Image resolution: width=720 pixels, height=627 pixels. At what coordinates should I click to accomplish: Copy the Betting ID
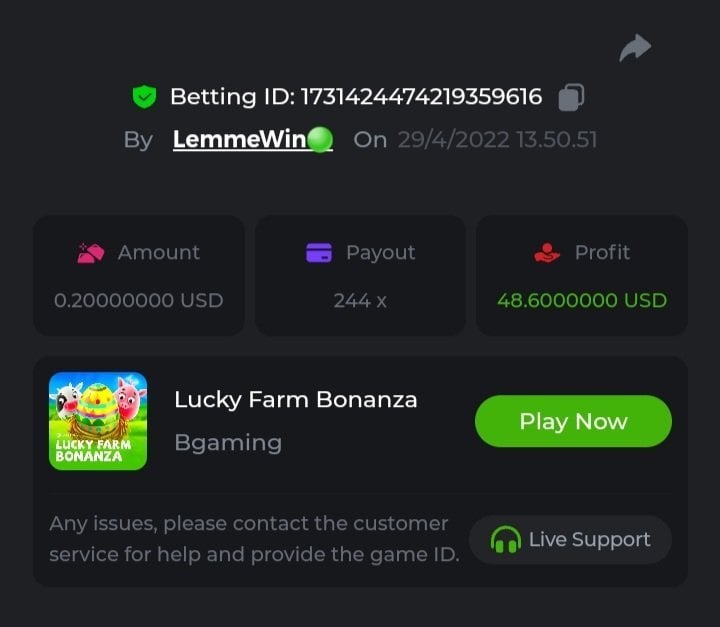571,97
